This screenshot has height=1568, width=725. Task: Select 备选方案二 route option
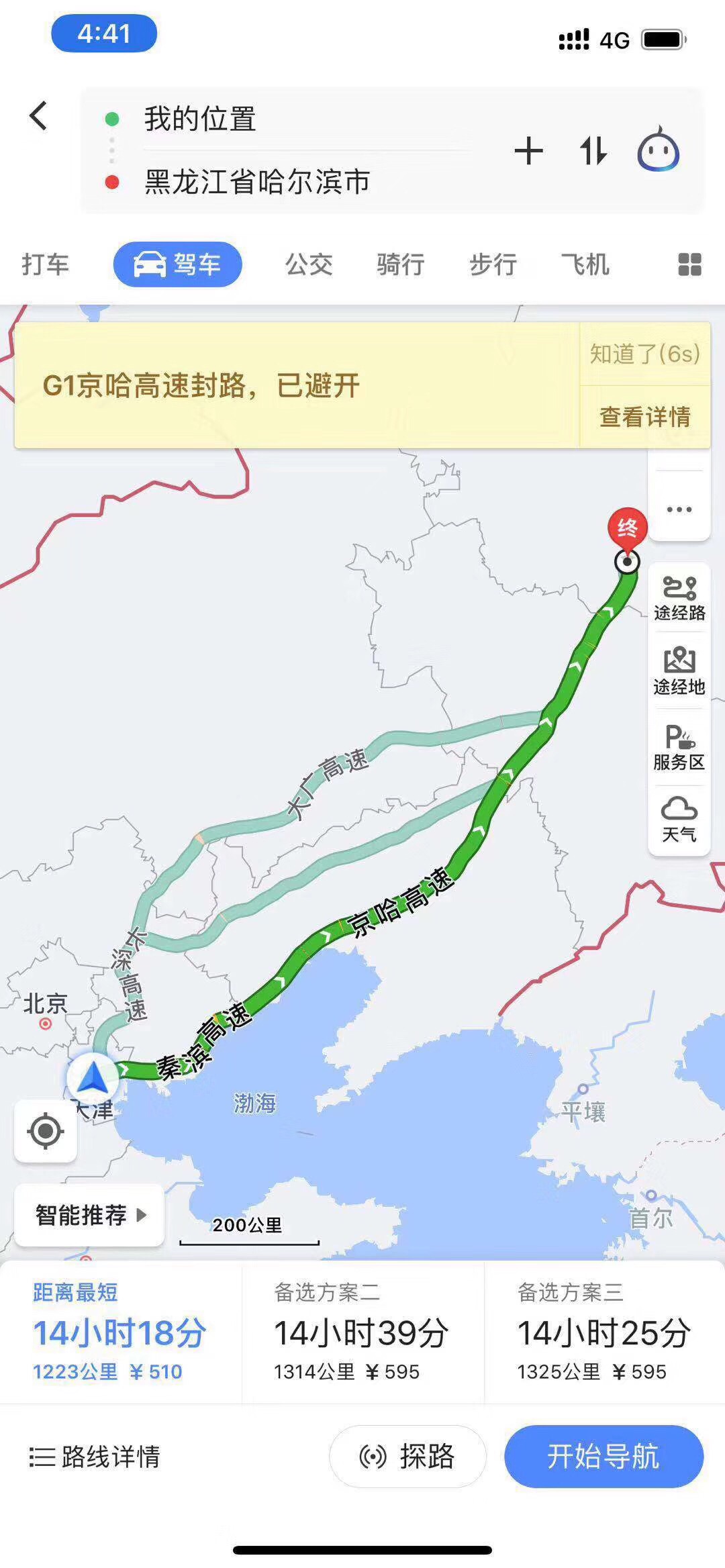pyautogui.click(x=361, y=1332)
